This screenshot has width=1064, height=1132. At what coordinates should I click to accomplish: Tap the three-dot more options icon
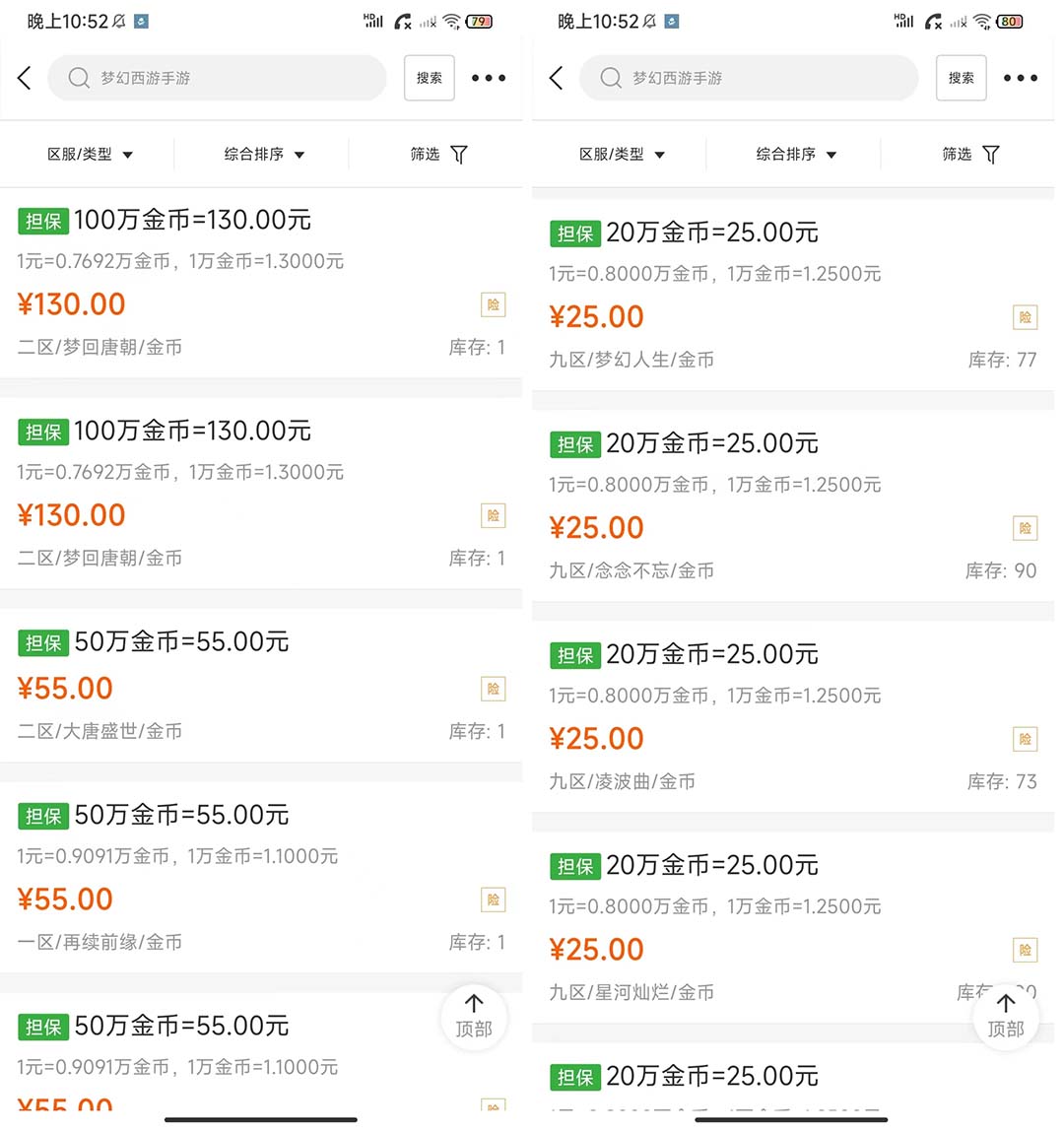tap(489, 78)
